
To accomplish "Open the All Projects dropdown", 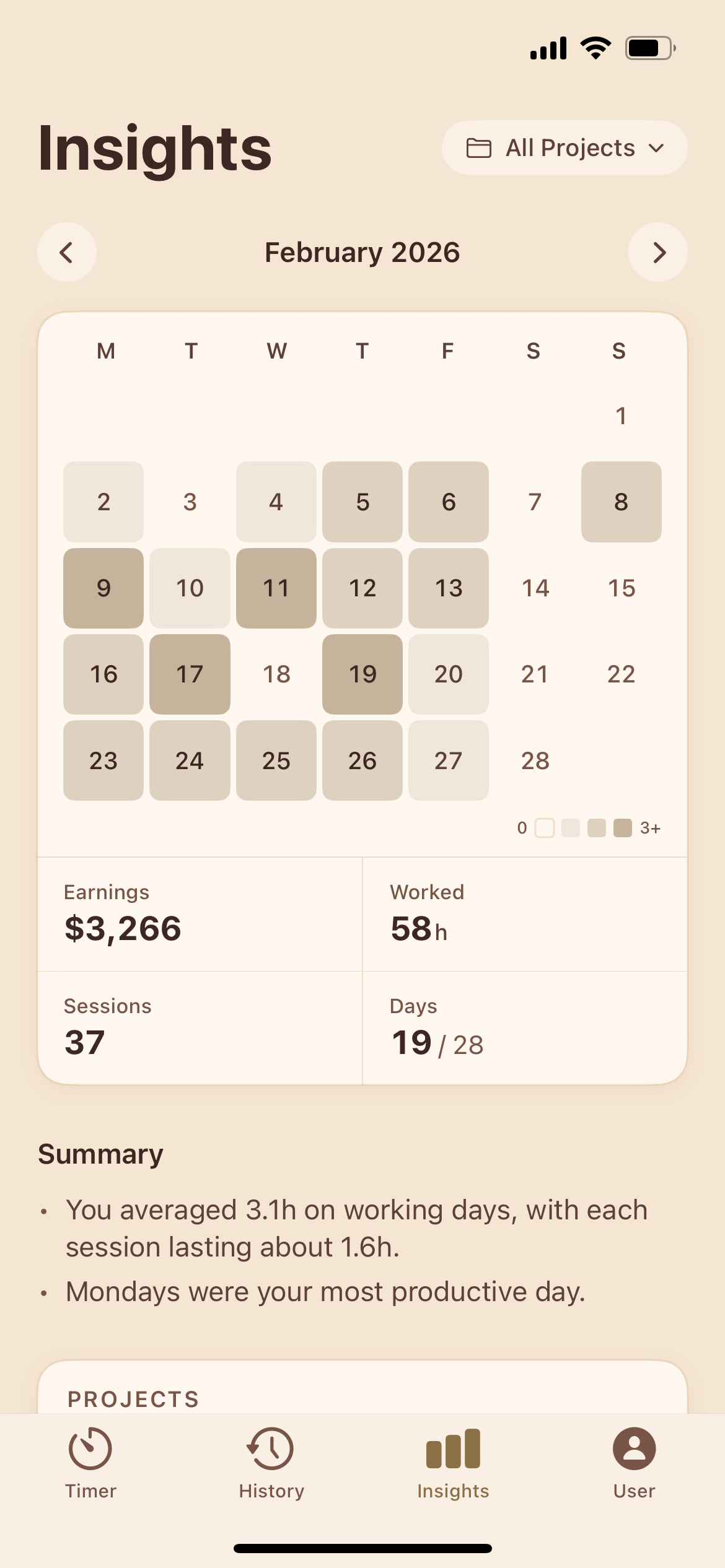I will tap(563, 148).
